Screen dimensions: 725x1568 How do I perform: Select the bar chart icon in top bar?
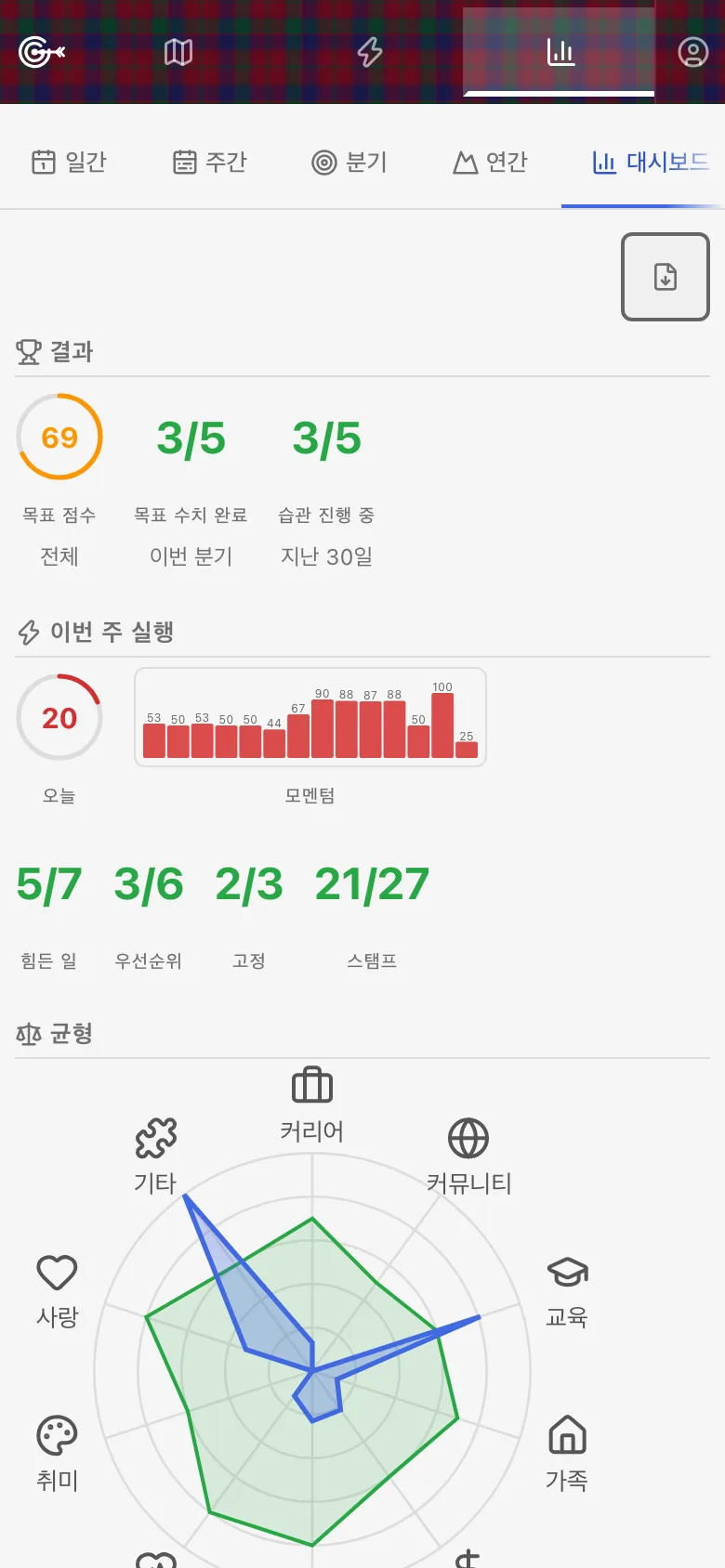pos(560,52)
